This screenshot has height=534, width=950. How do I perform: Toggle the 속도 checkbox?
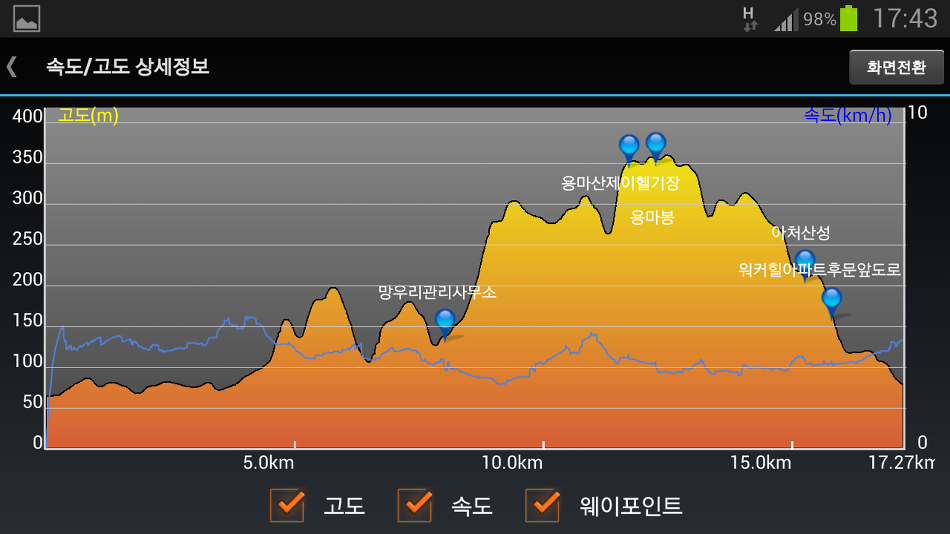click(x=415, y=504)
